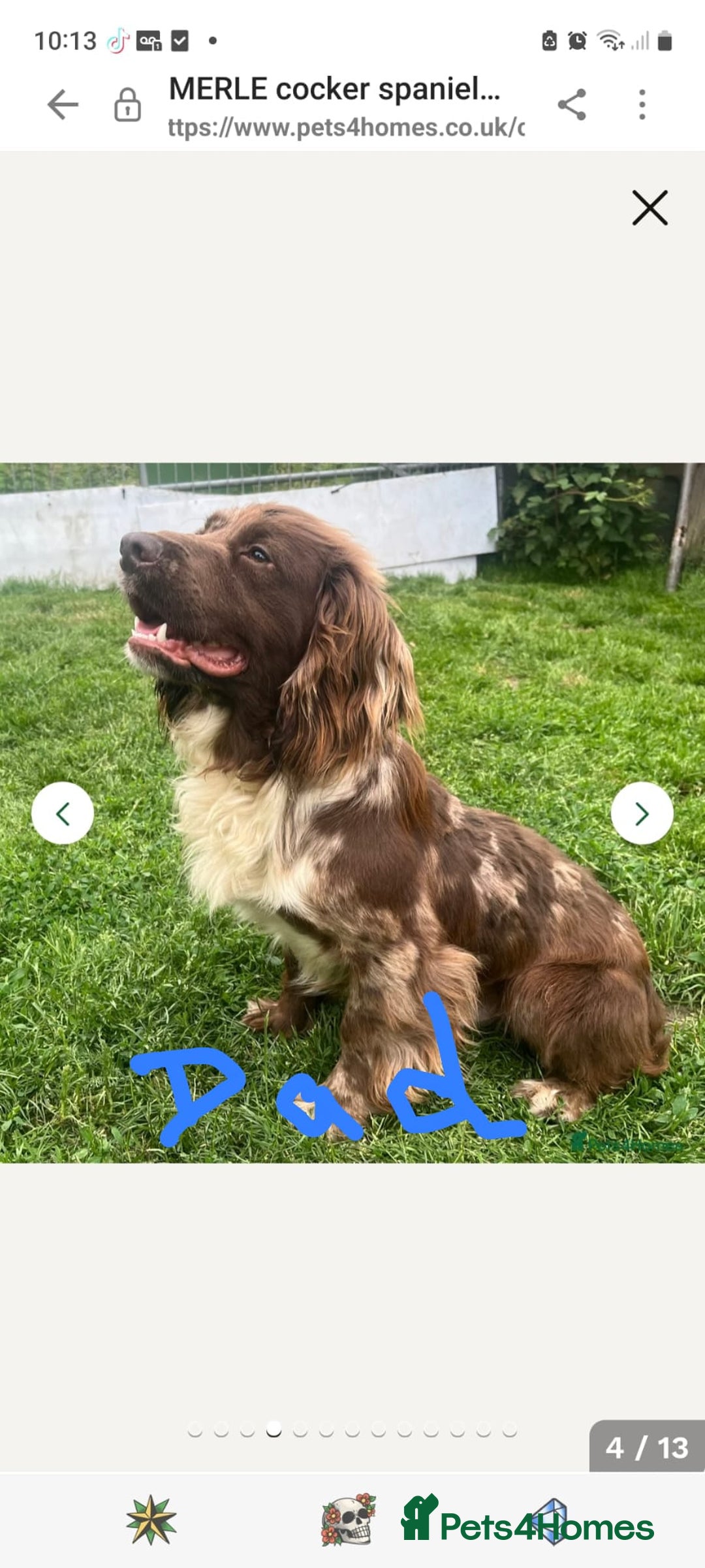The width and height of the screenshot is (705, 1568).
Task: Tap the battery saver icon in status bar
Action: [550, 40]
